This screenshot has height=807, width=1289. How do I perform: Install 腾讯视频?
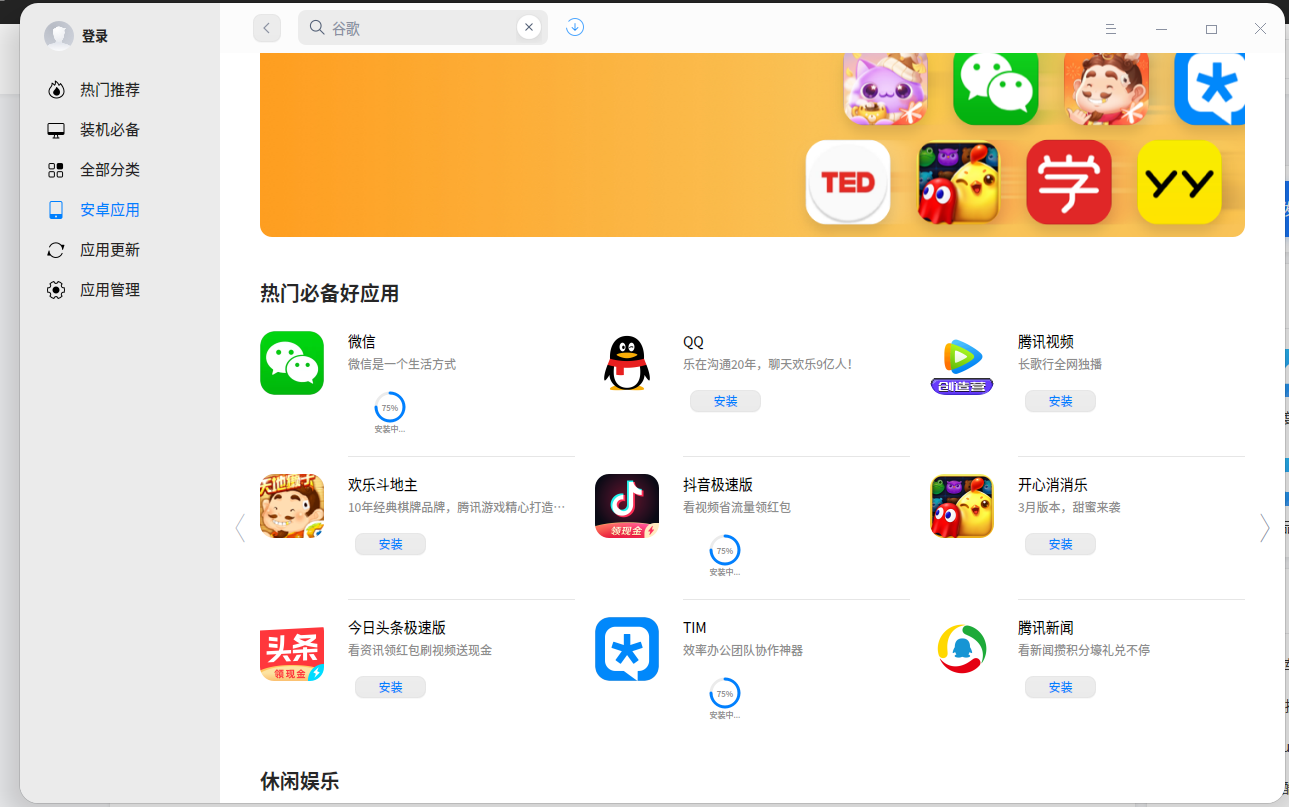coord(1060,401)
